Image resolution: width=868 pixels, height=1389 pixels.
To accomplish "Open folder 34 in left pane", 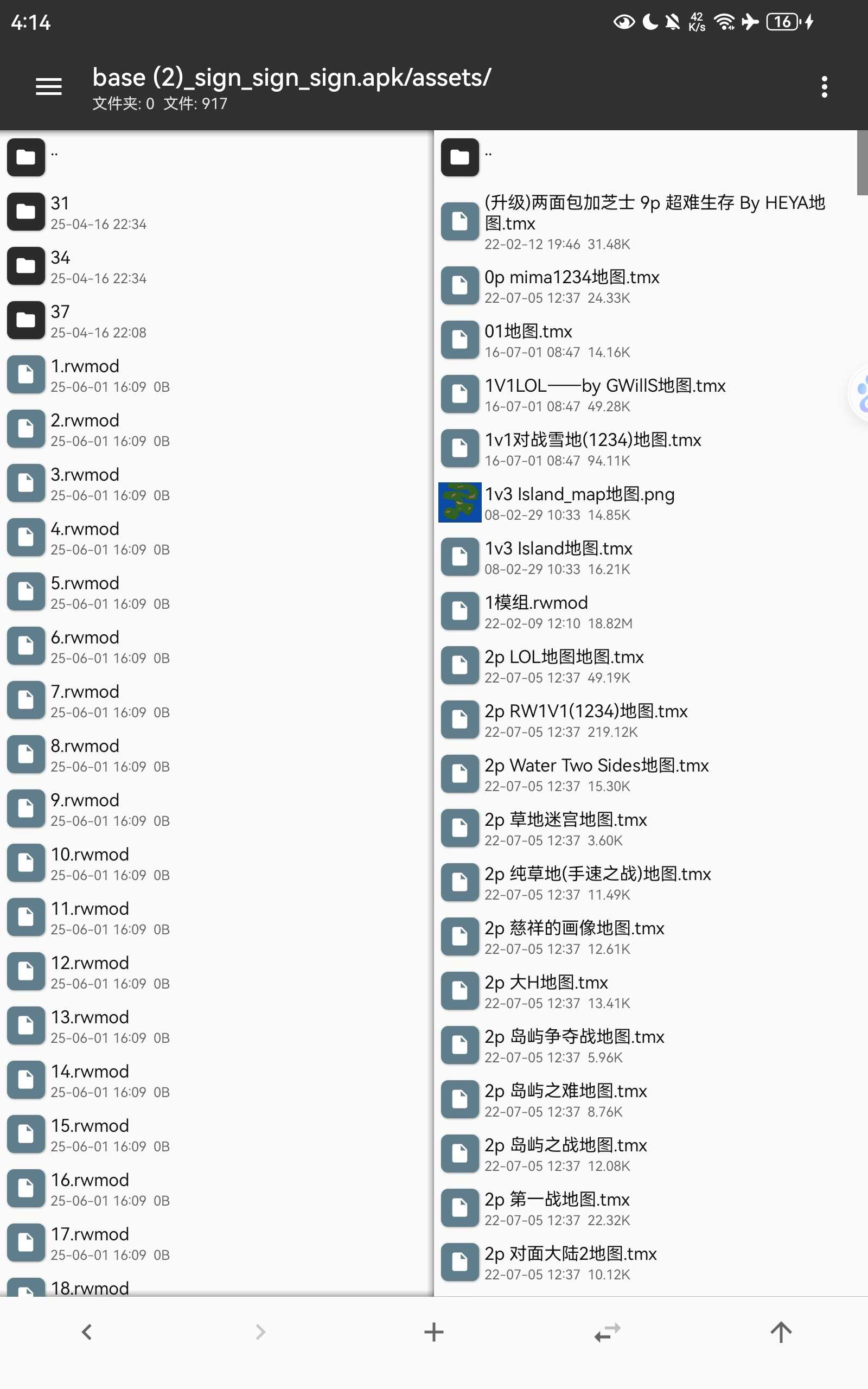I will click(x=98, y=266).
